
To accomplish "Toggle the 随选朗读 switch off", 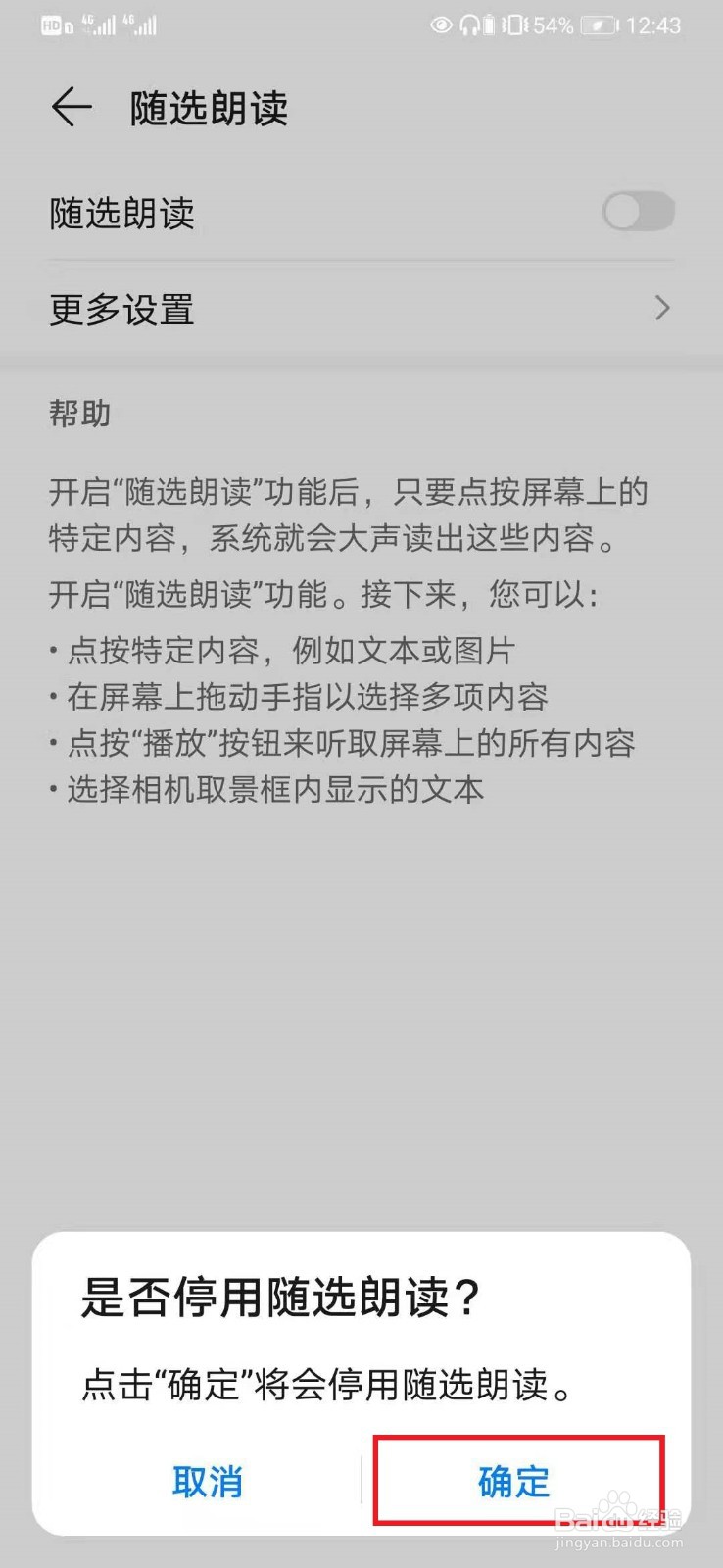I will tap(638, 212).
